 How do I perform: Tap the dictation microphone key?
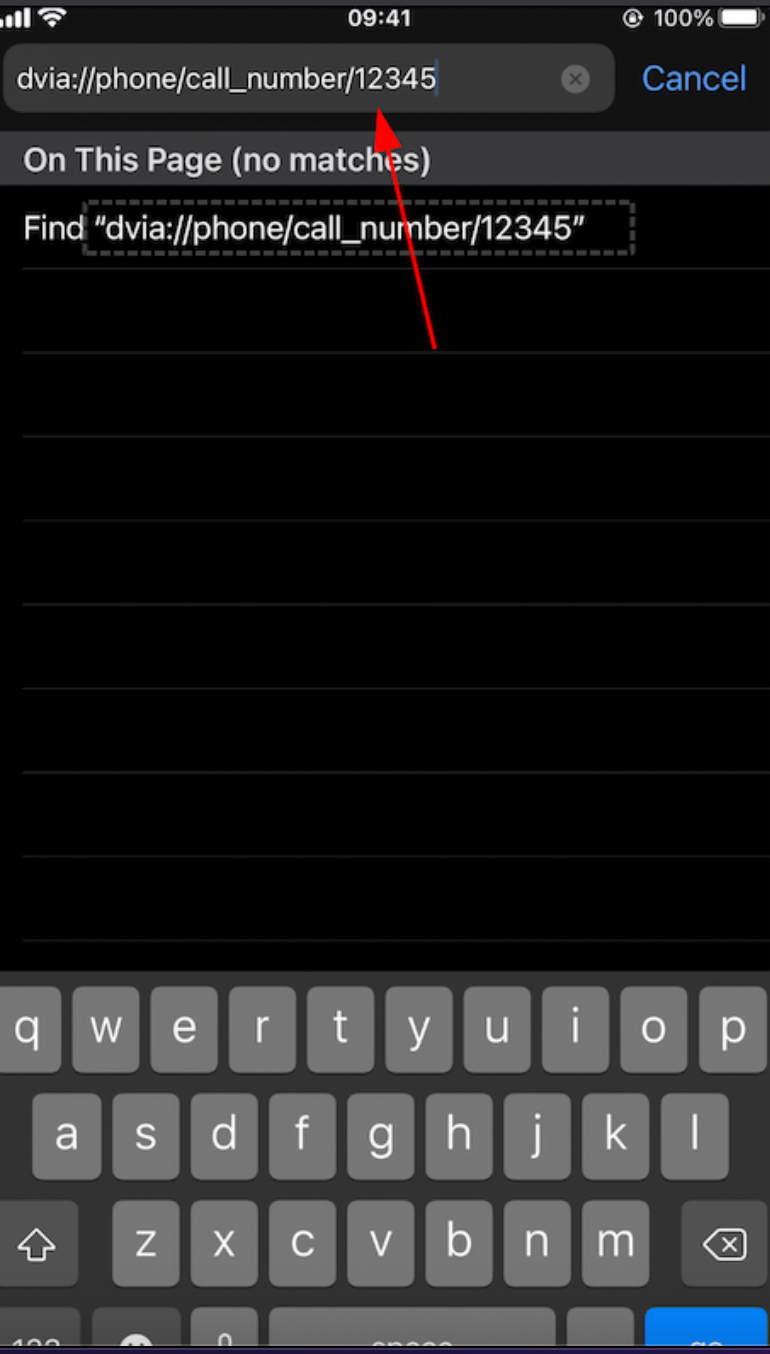click(x=224, y=1340)
